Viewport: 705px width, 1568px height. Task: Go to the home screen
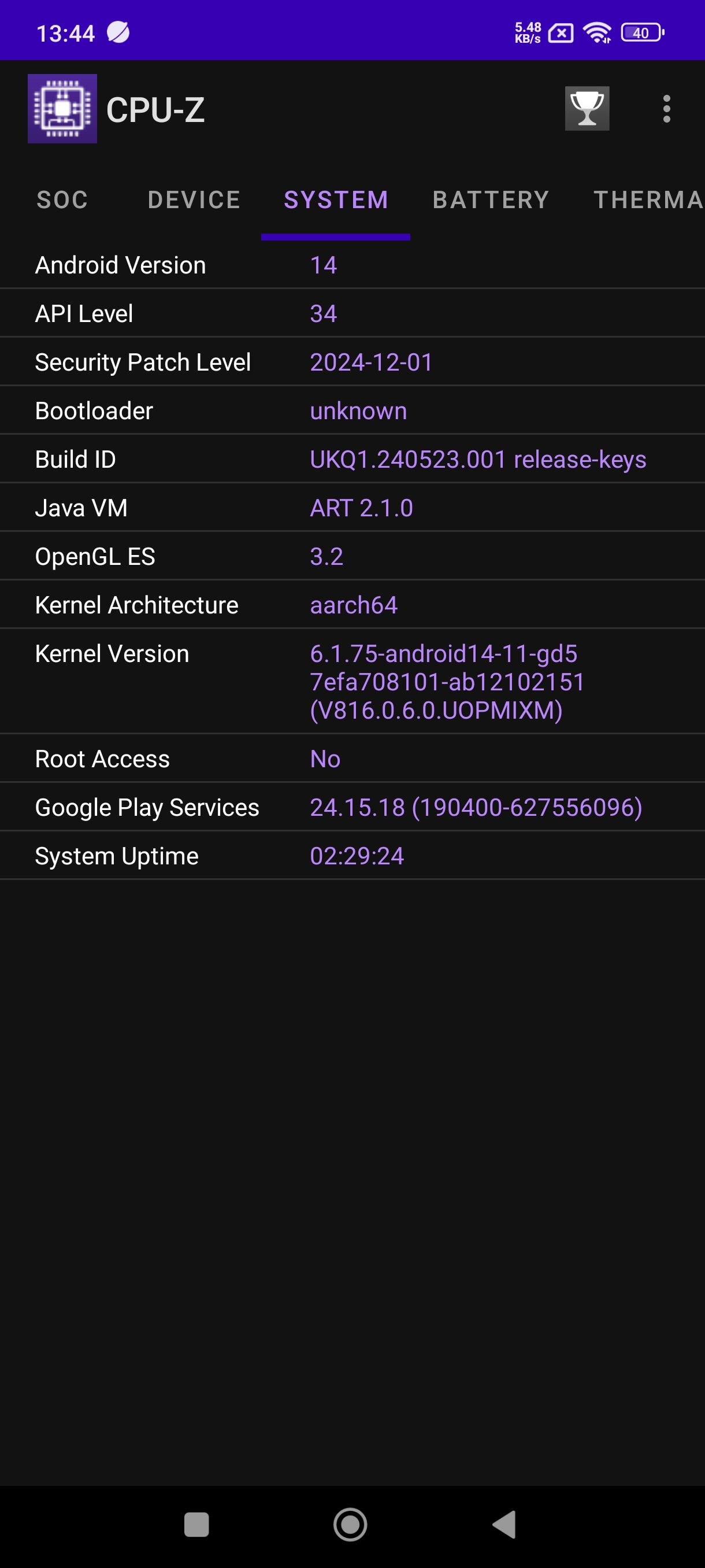click(350, 1524)
